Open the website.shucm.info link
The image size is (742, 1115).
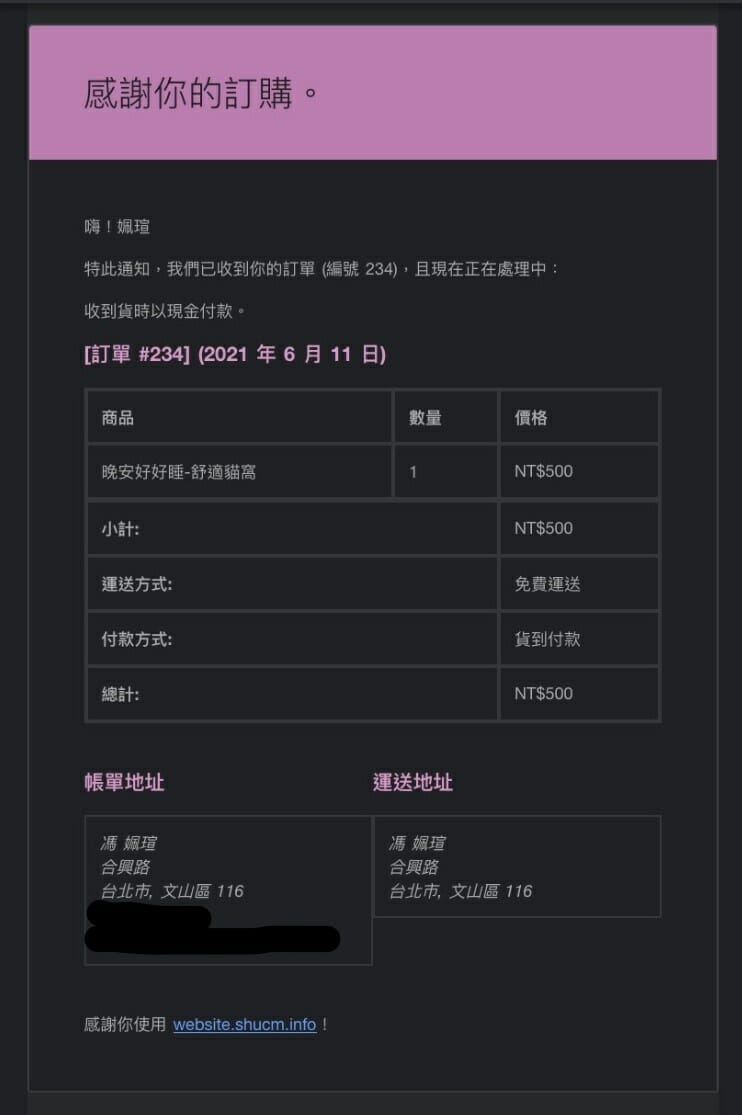tap(244, 1025)
